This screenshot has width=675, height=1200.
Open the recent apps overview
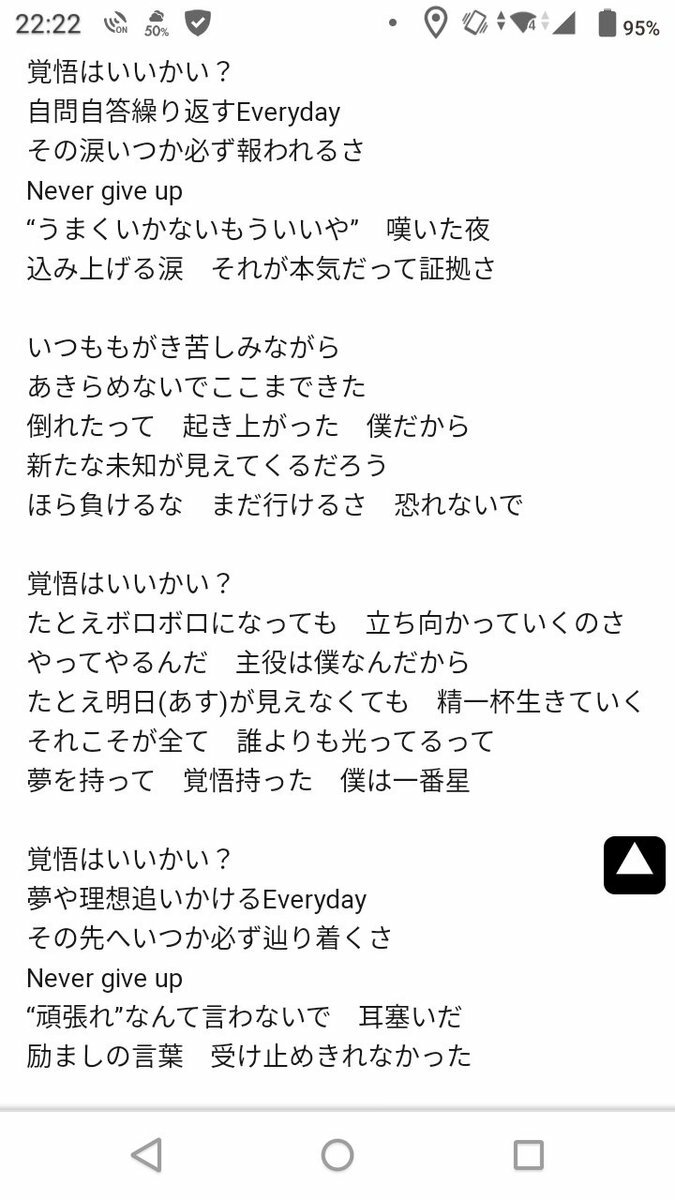(528, 1155)
